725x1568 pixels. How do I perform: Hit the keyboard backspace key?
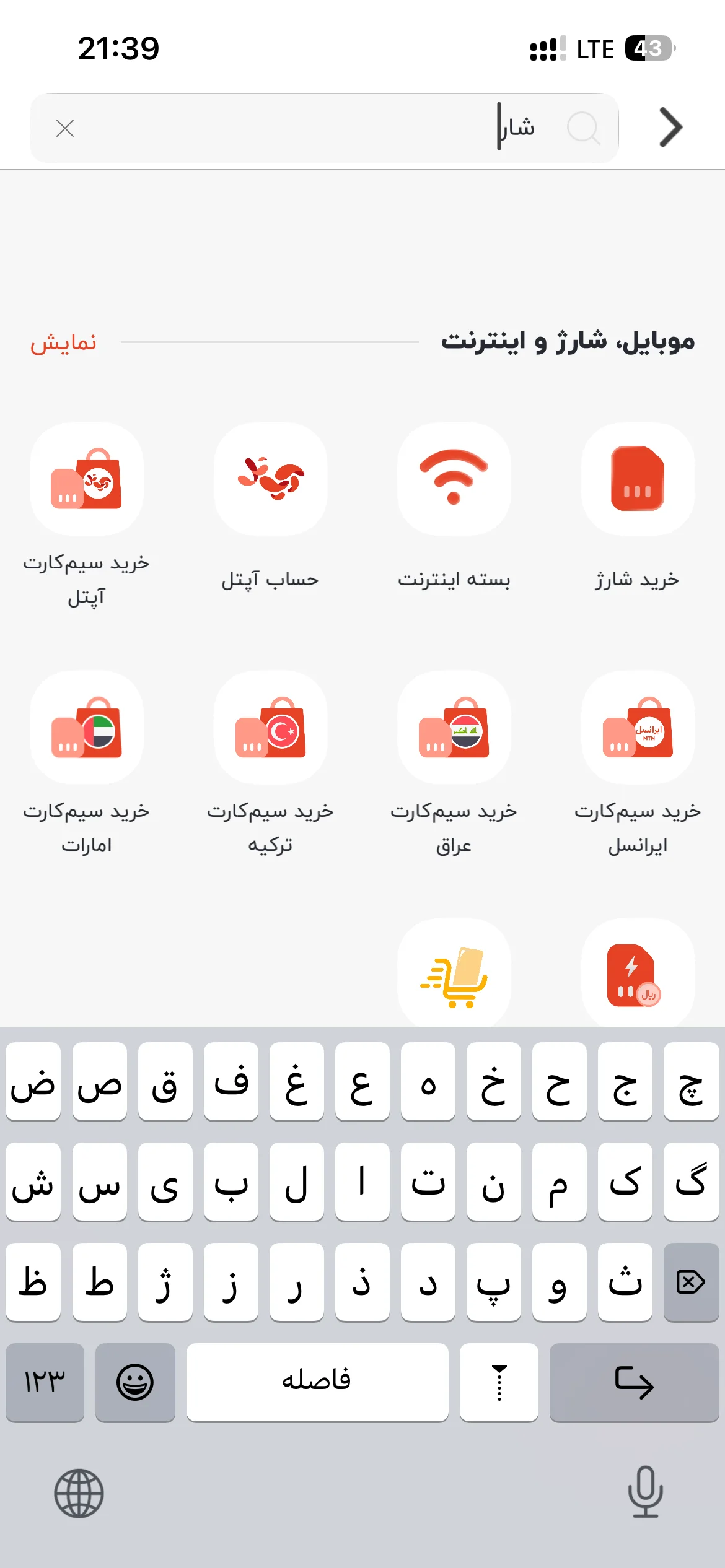point(691,1281)
